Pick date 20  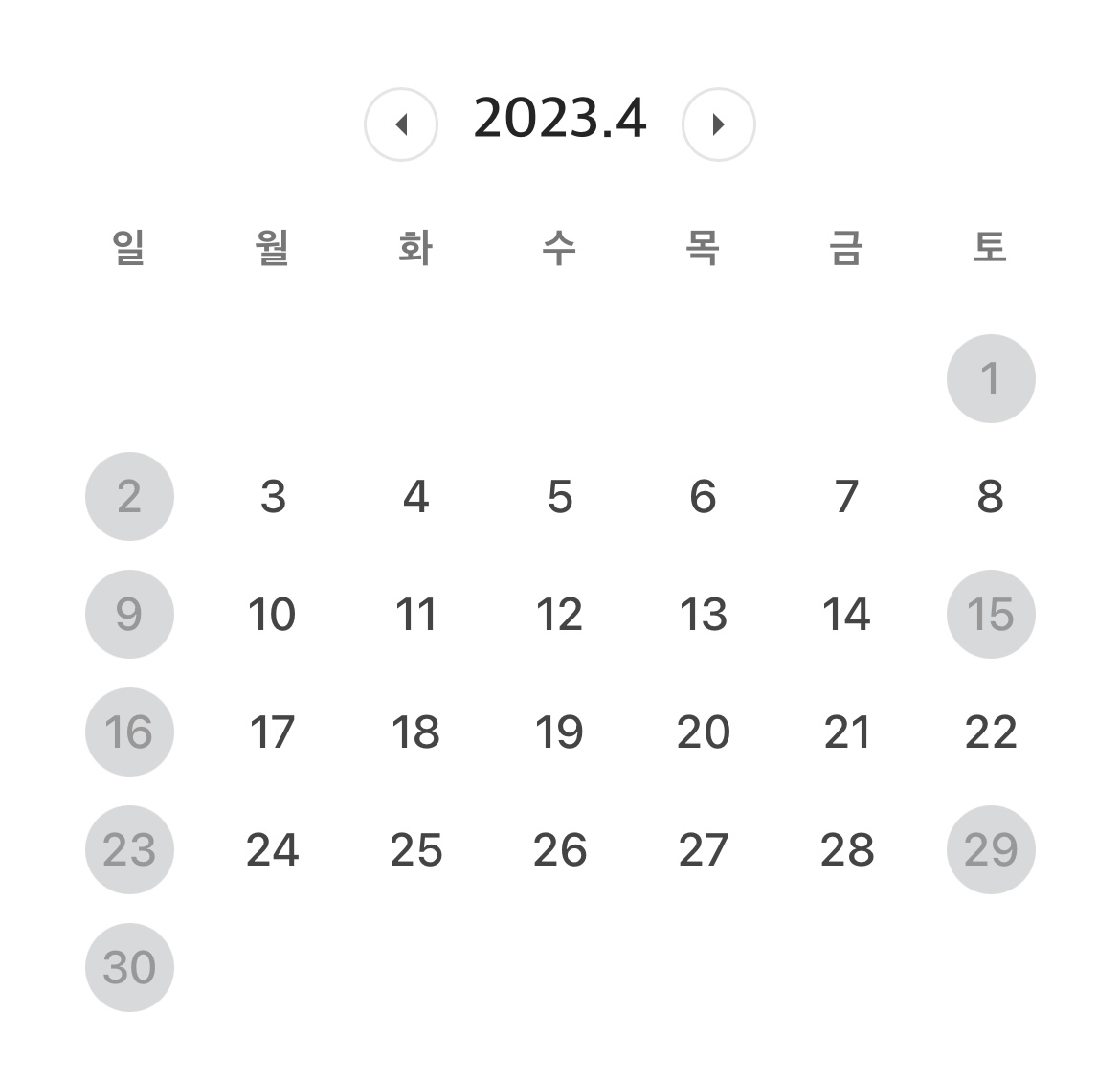click(x=703, y=732)
